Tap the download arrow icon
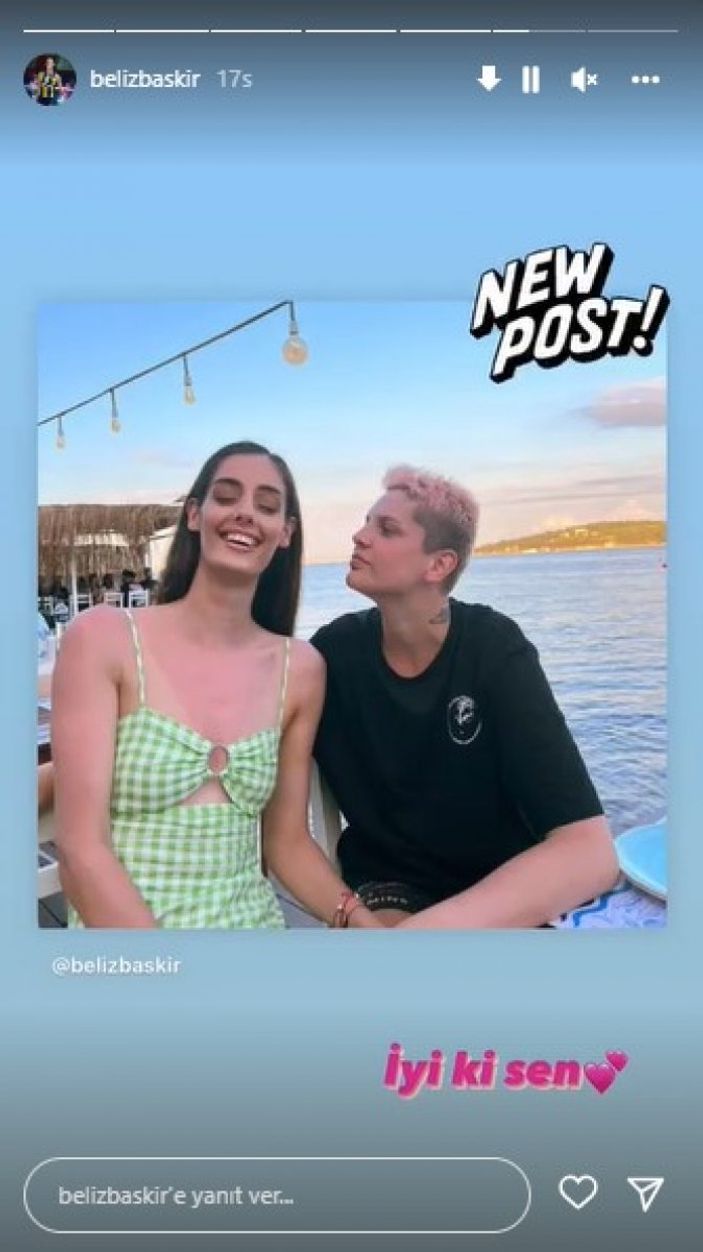 click(x=488, y=79)
